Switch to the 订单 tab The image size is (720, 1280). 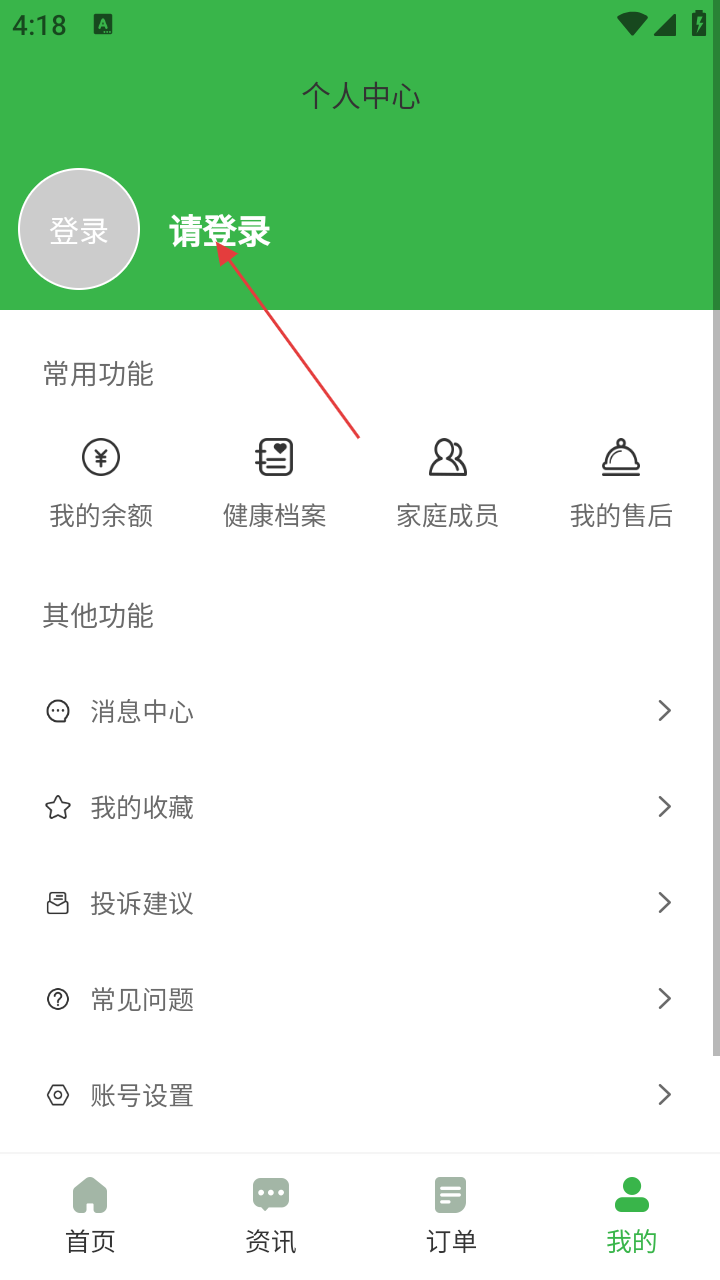pos(451,1215)
